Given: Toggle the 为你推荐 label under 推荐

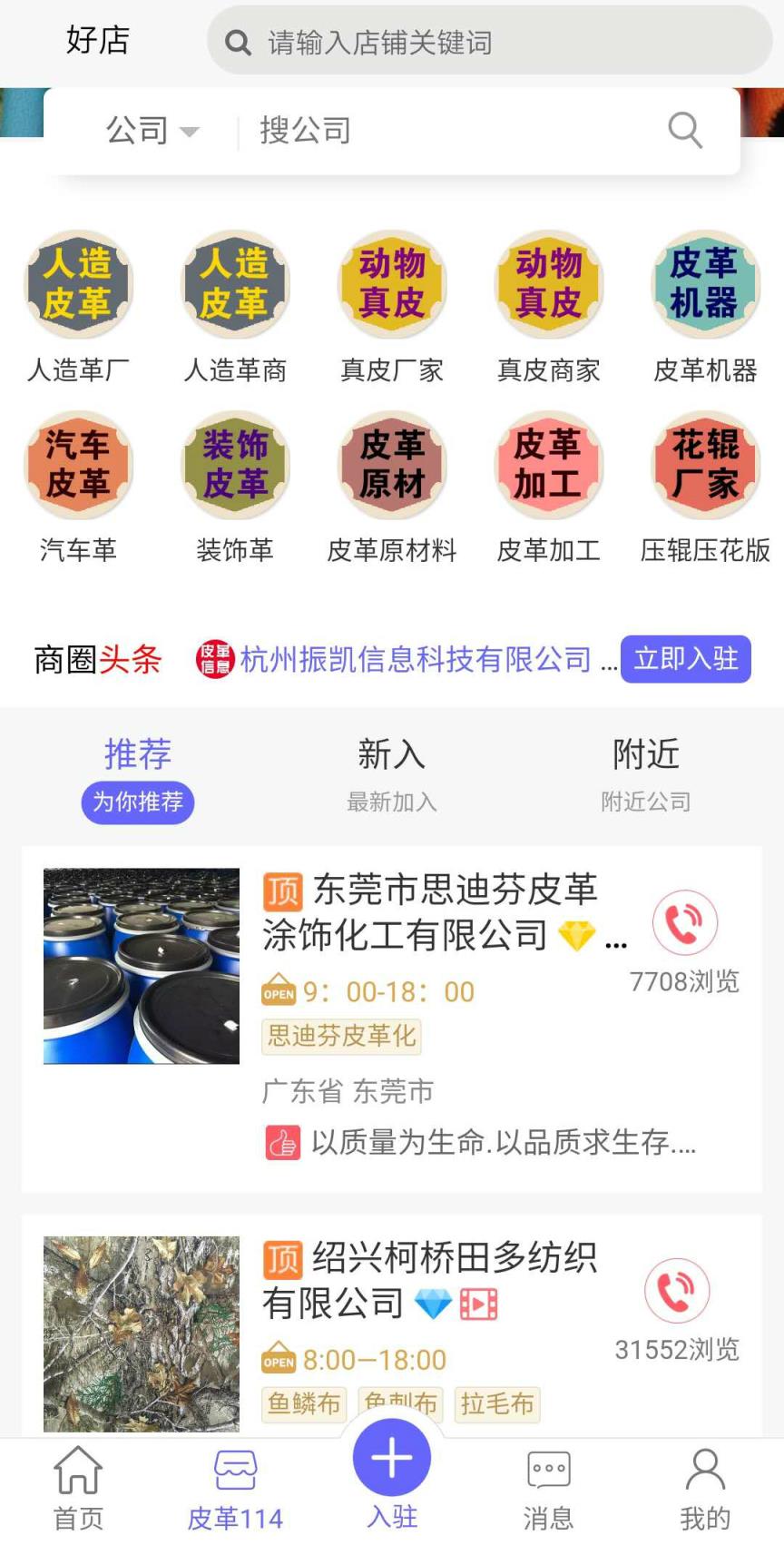Looking at the screenshot, I should [137, 802].
